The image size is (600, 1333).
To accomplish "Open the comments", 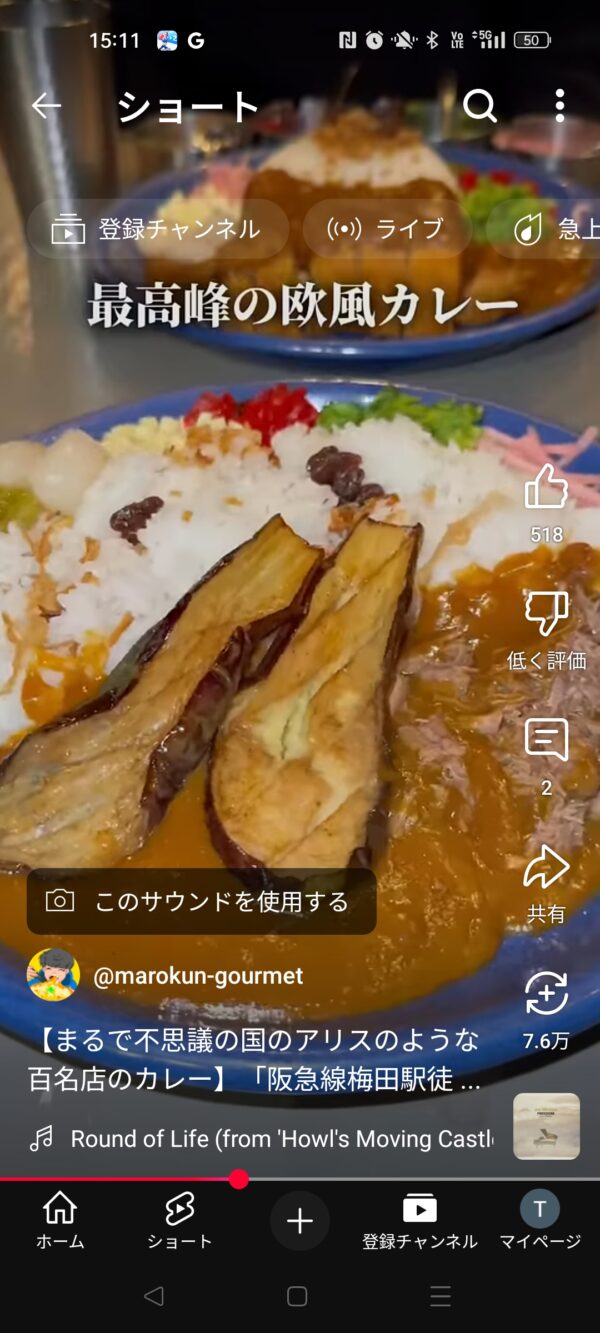I will (546, 740).
